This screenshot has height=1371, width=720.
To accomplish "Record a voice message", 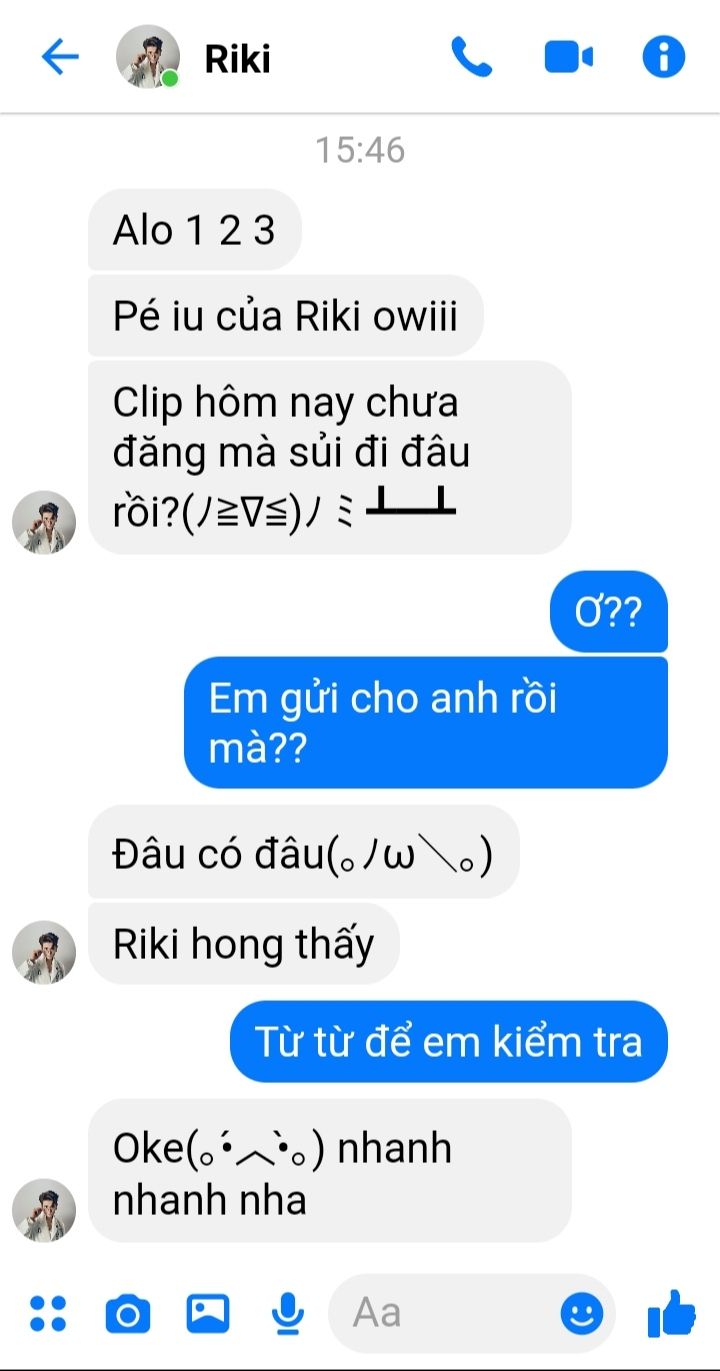I will pyautogui.click(x=288, y=1313).
